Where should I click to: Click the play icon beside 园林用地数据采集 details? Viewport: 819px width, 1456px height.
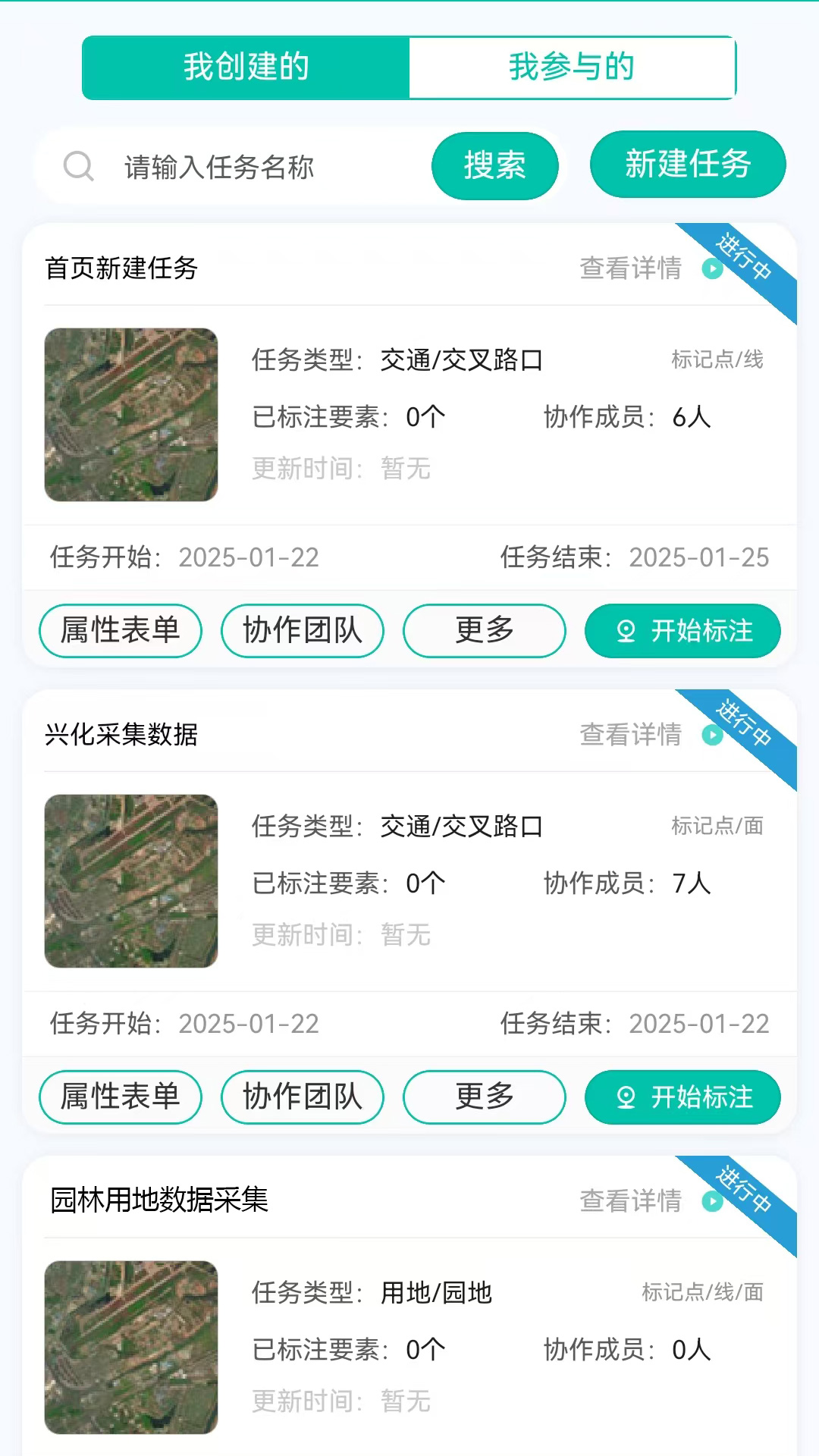(x=711, y=1200)
